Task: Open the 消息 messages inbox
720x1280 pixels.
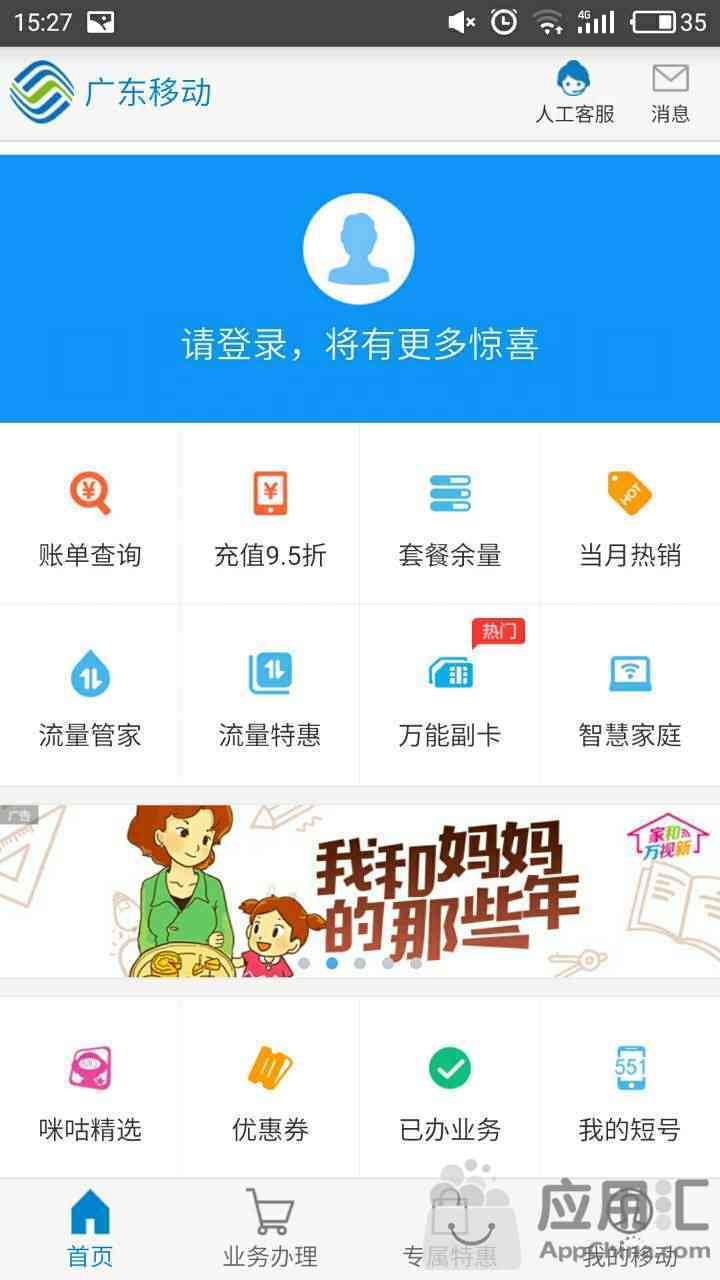Action: point(670,92)
